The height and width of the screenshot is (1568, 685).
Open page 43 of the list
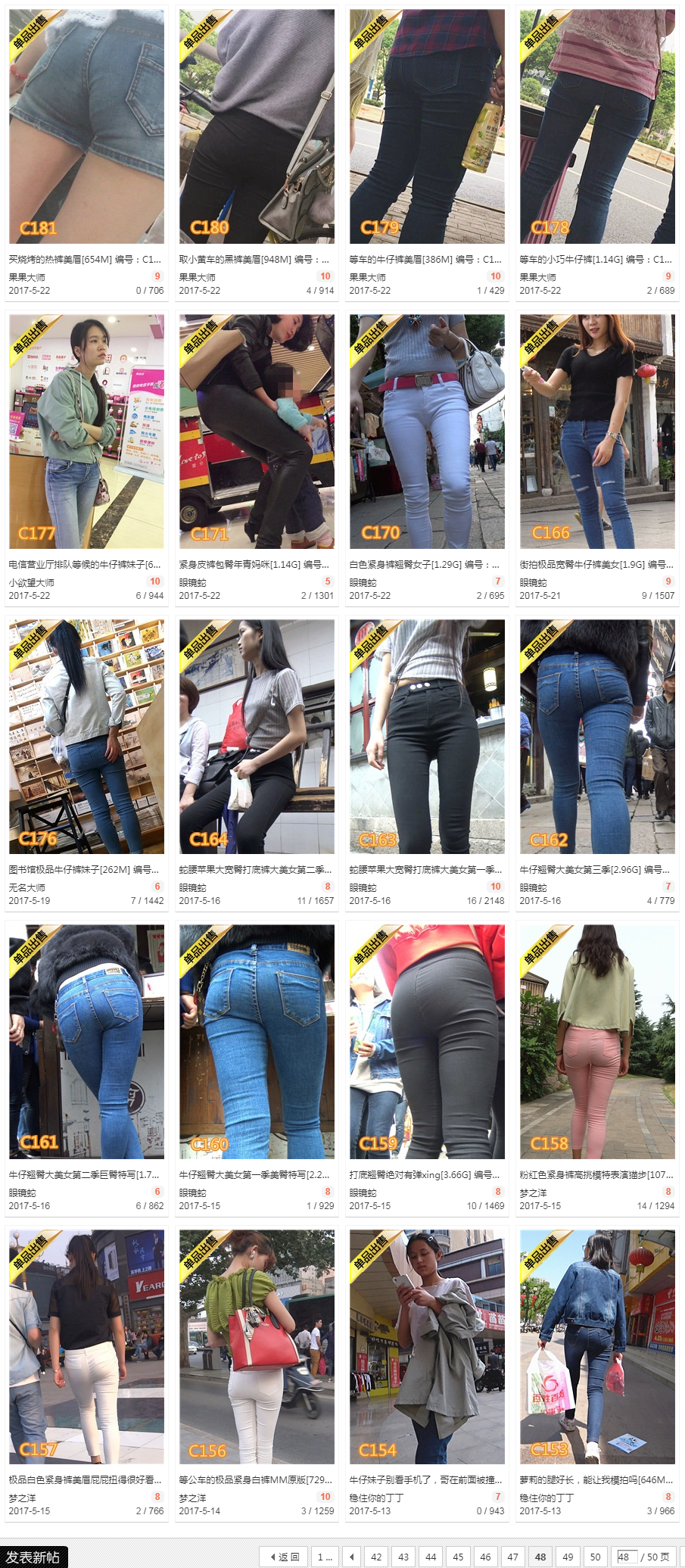coord(403,1557)
